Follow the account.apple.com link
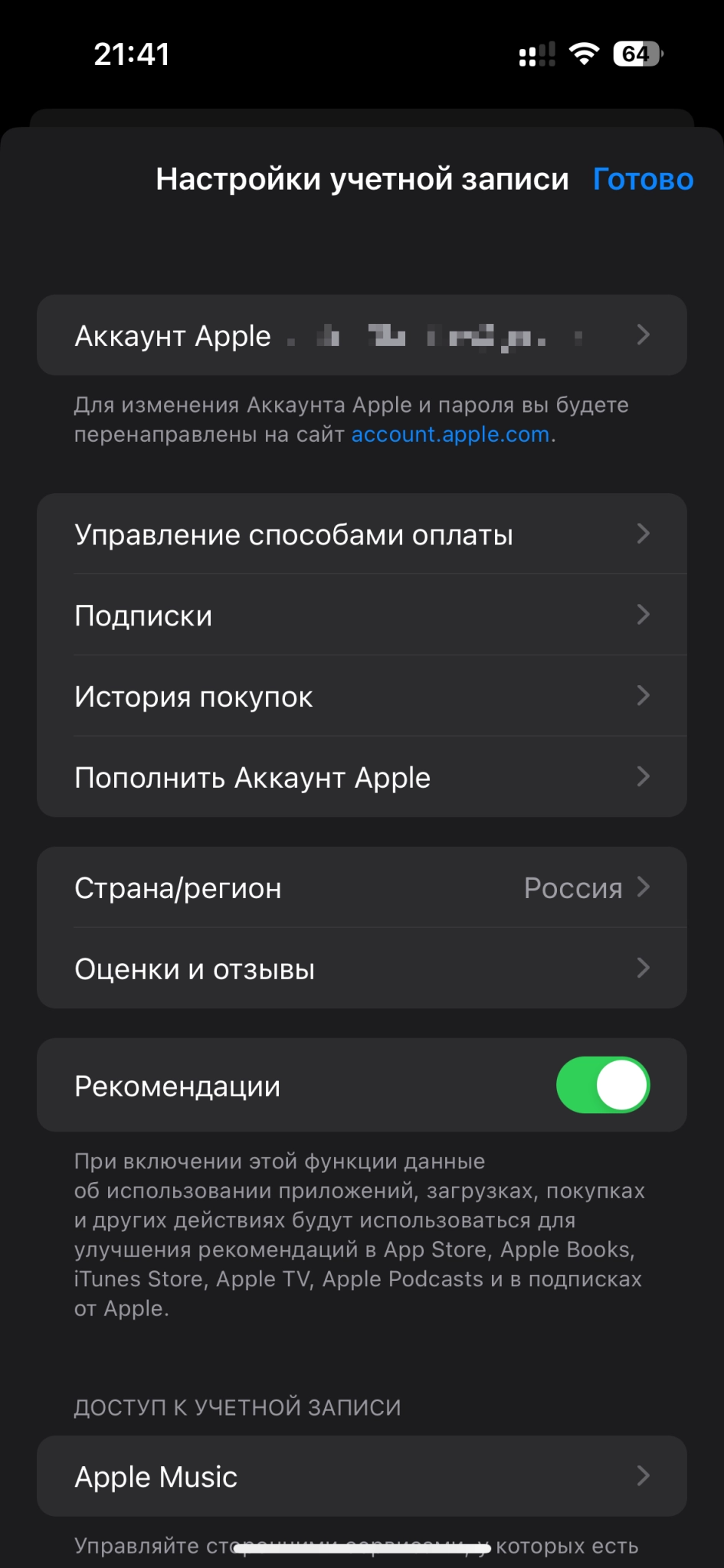The image size is (724, 1568). 450,435
